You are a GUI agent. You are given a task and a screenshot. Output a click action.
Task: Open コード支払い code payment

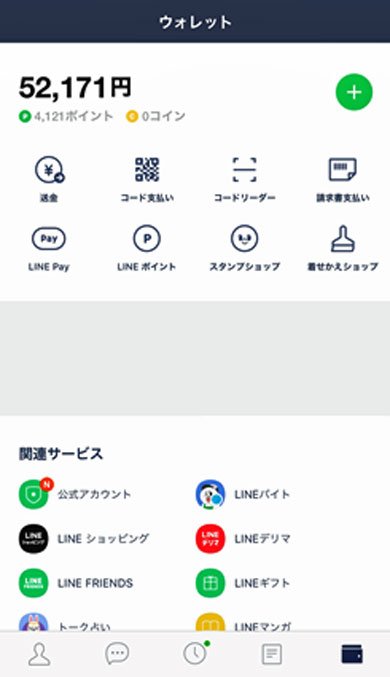pyautogui.click(x=147, y=180)
